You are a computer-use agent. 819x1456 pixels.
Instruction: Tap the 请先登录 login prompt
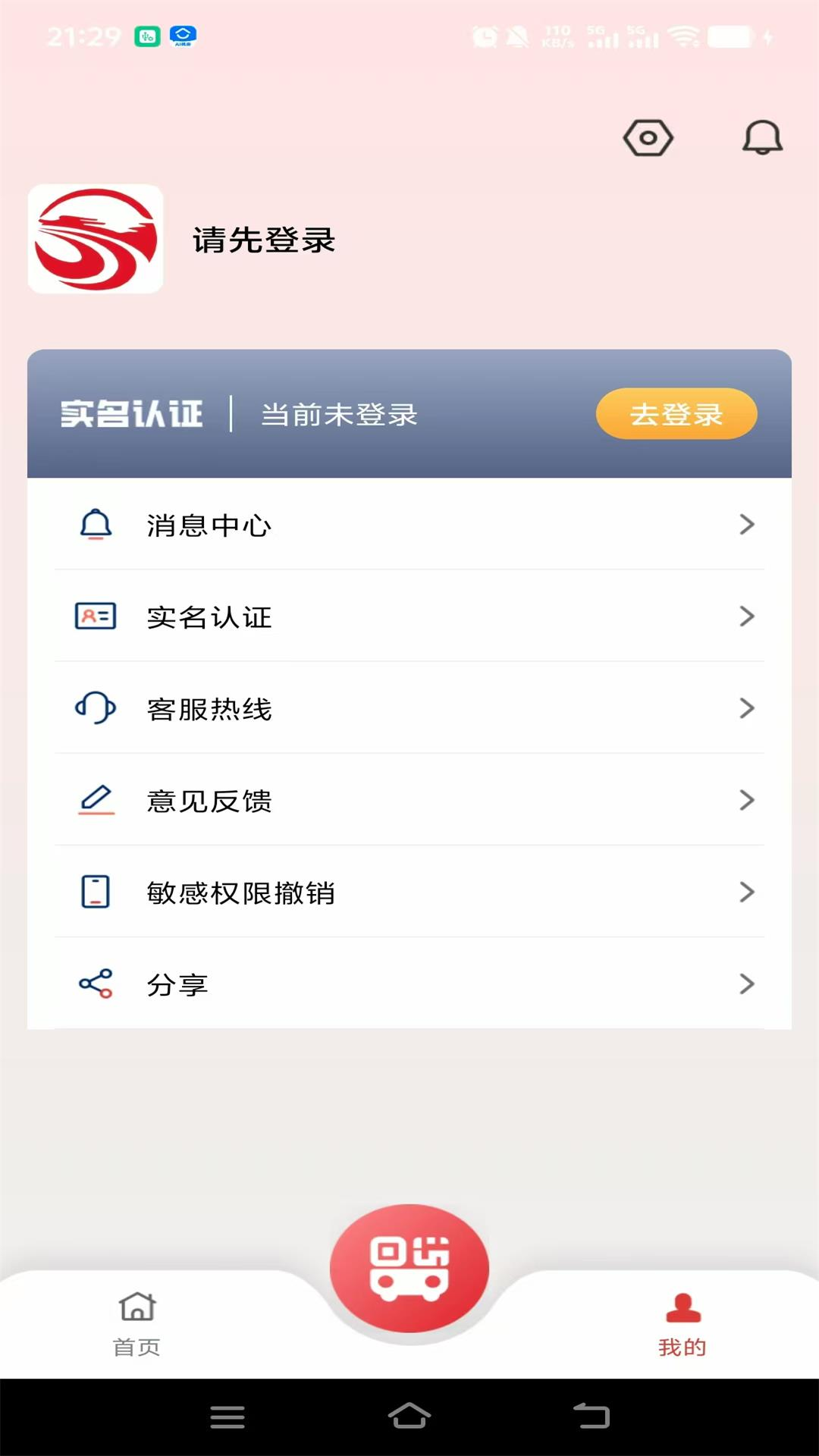(x=263, y=241)
